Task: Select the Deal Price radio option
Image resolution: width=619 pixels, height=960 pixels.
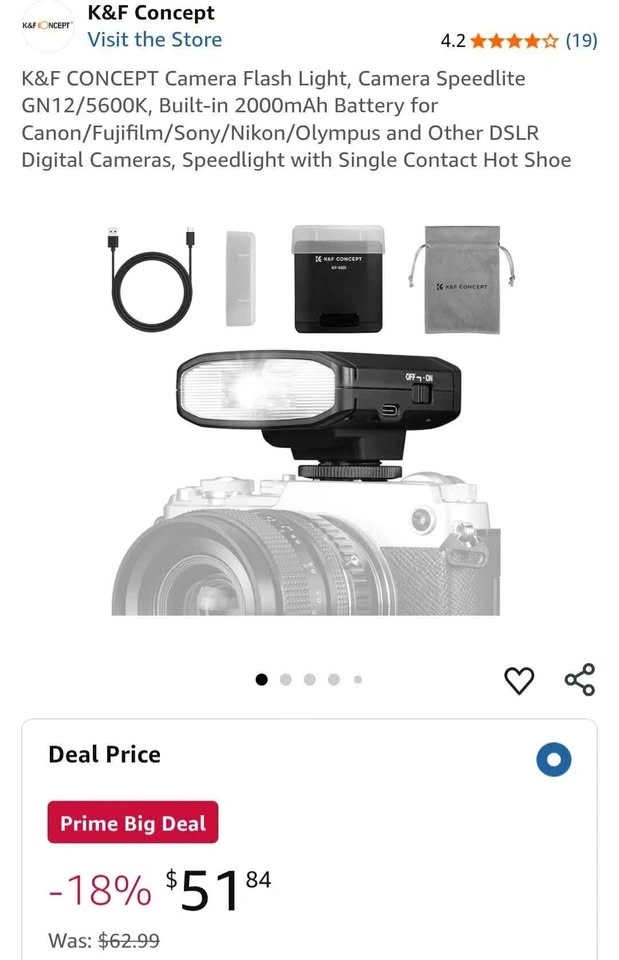Action: (553, 759)
